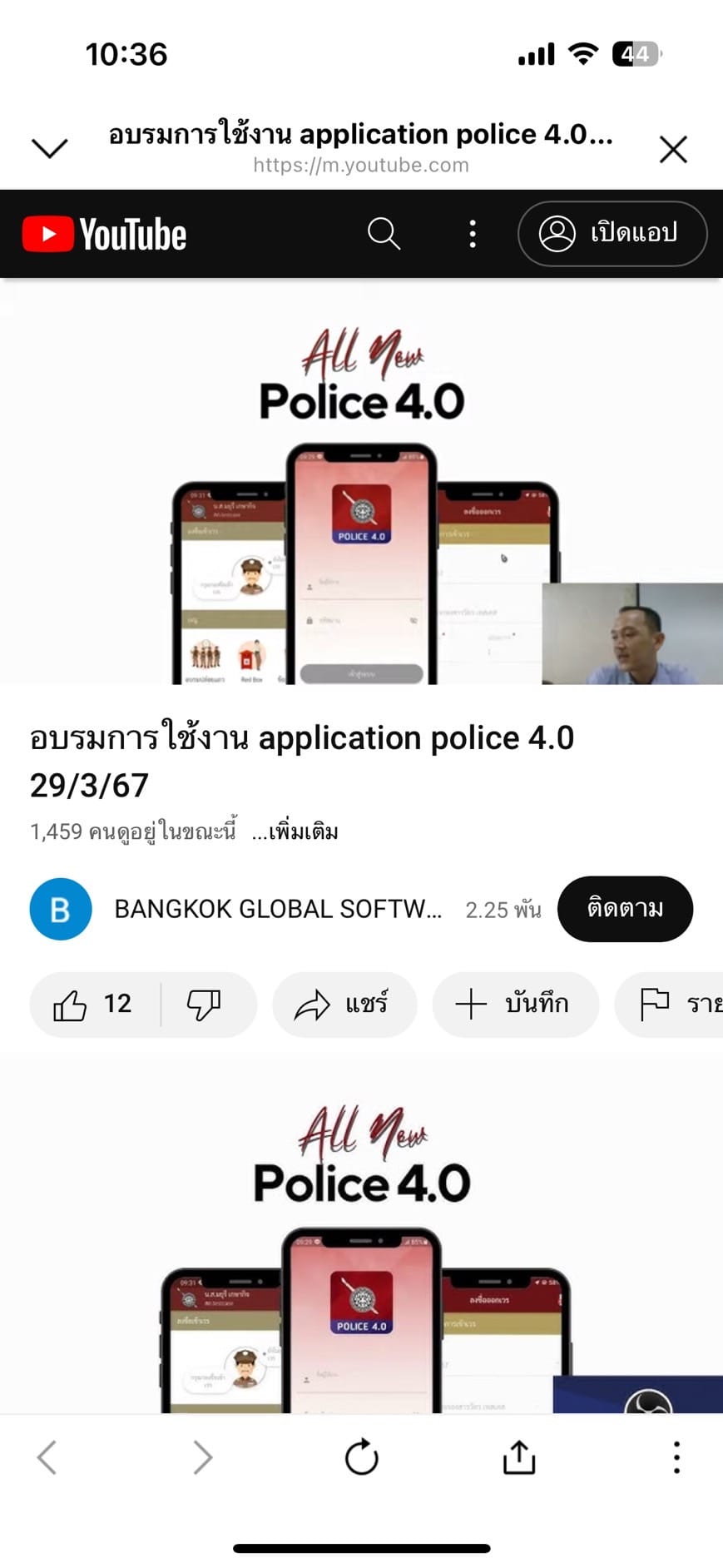Subscribe with the ติดตาม button
723x1568 pixels.
[x=625, y=909]
